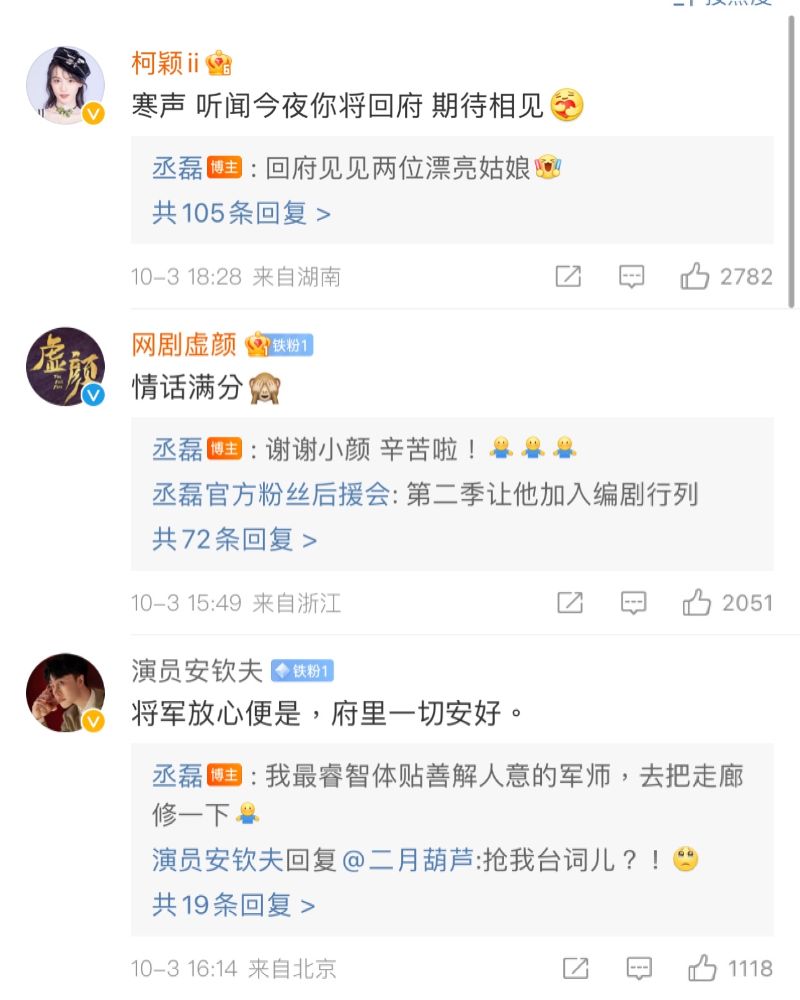Screen dimensions: 800x1000
Task: Repost 柯颖ii's comment
Action: (x=568, y=277)
